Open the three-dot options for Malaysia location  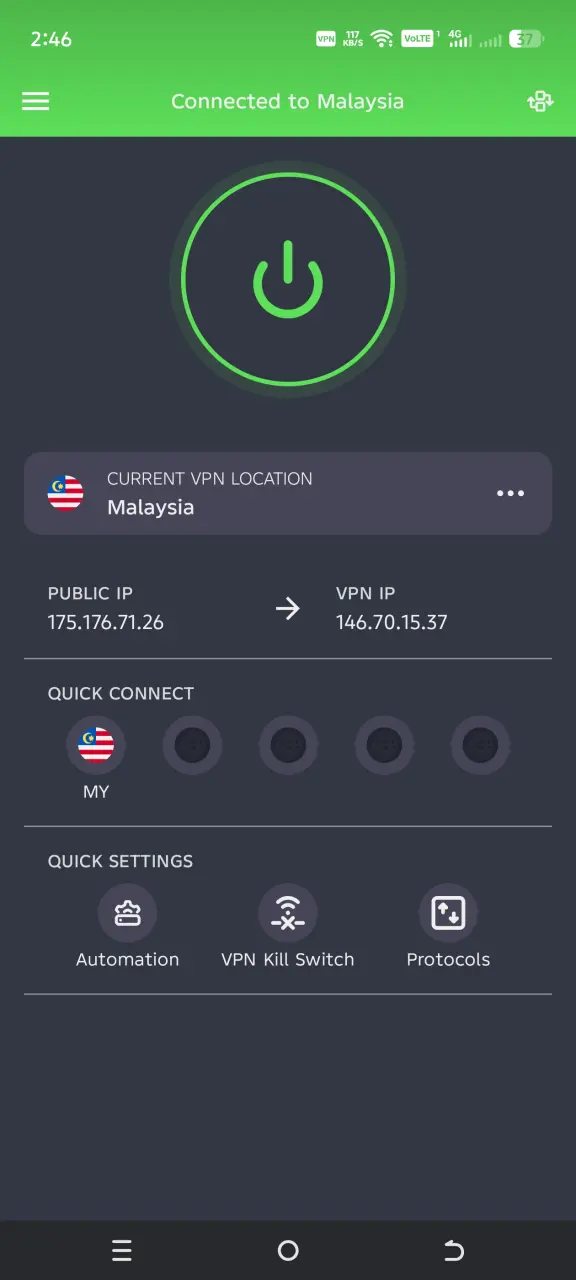tap(511, 493)
